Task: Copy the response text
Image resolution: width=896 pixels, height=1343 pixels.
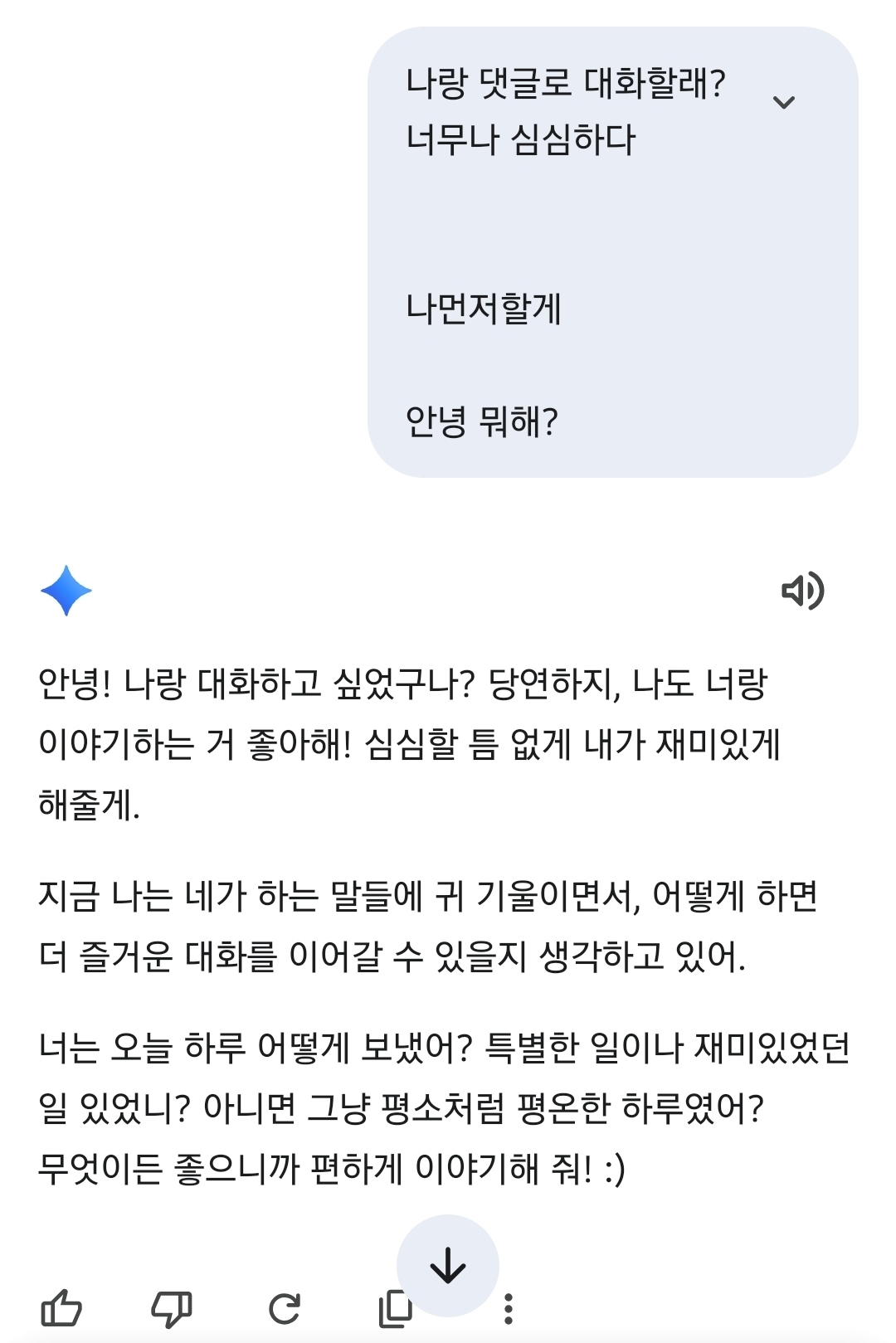Action: point(393,1310)
